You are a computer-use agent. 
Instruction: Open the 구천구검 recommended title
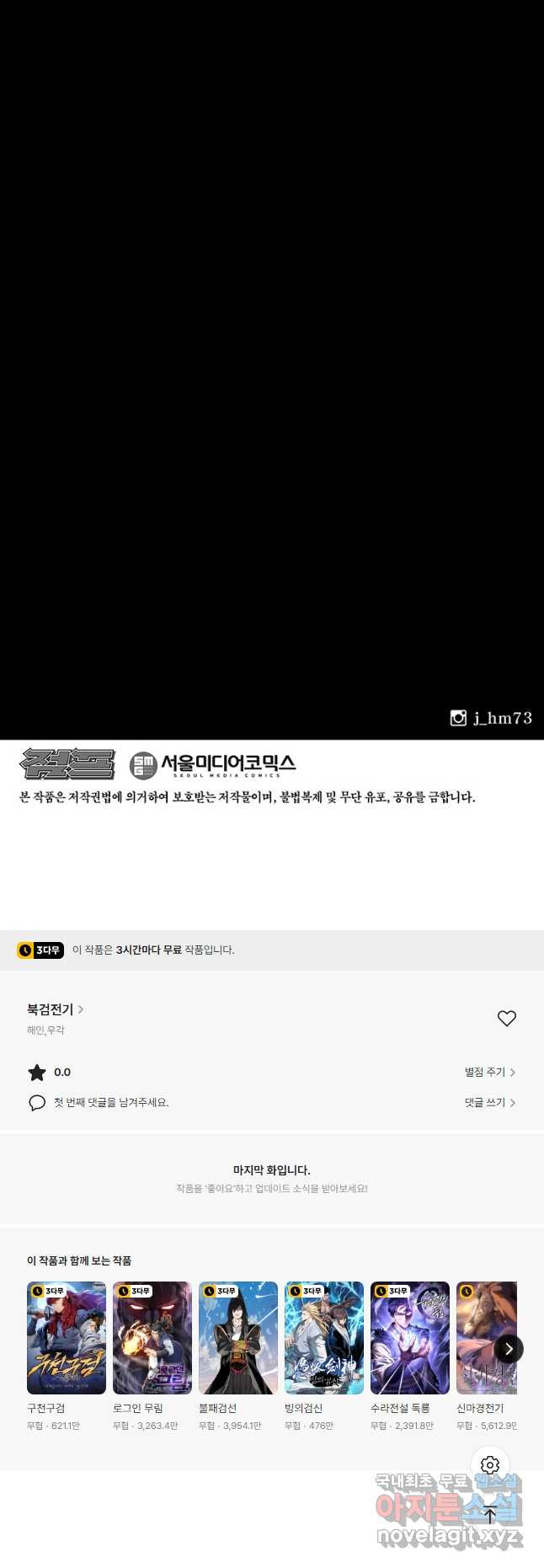pyautogui.click(x=67, y=1339)
